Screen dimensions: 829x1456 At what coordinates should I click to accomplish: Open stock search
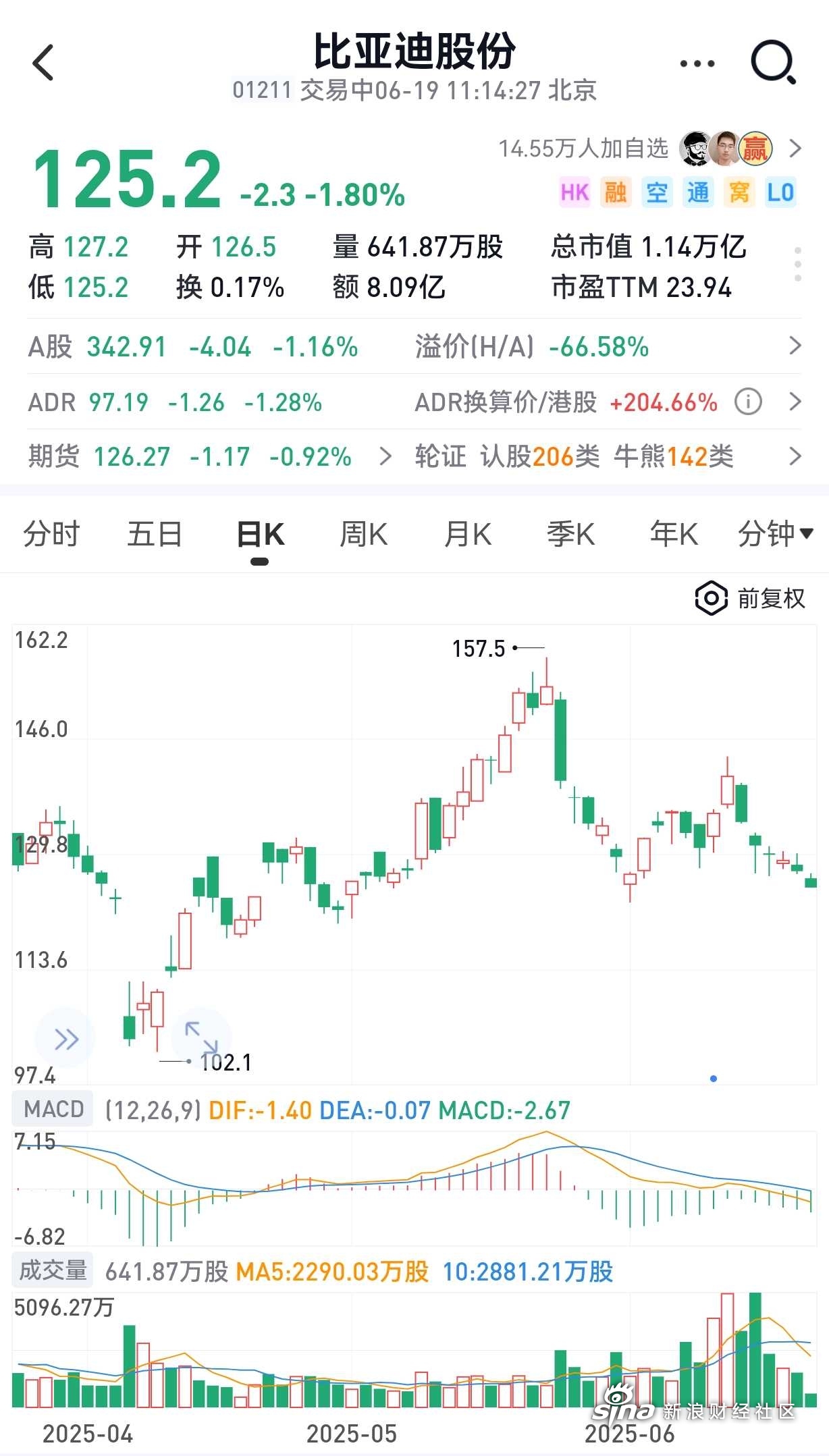point(773,63)
